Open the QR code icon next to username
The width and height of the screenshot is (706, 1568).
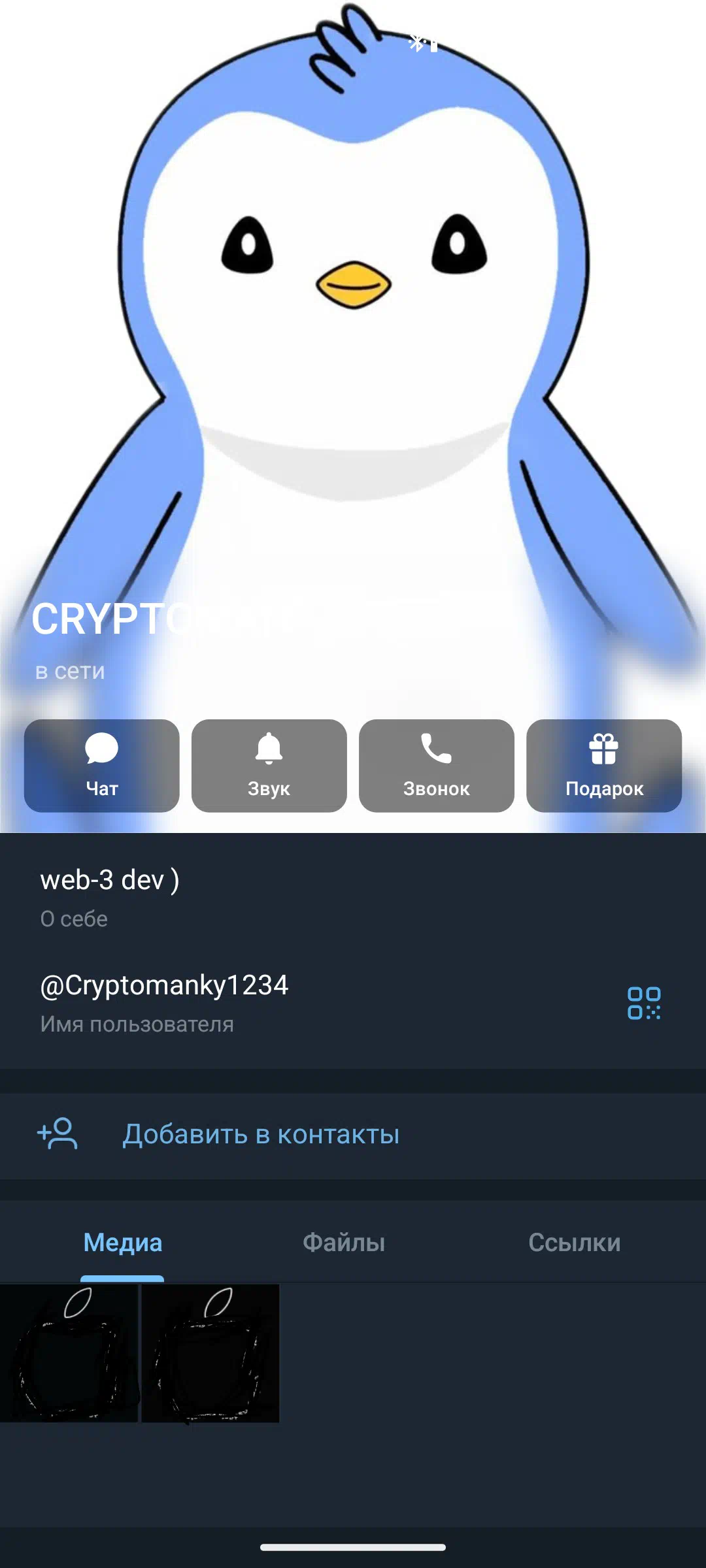(644, 1003)
